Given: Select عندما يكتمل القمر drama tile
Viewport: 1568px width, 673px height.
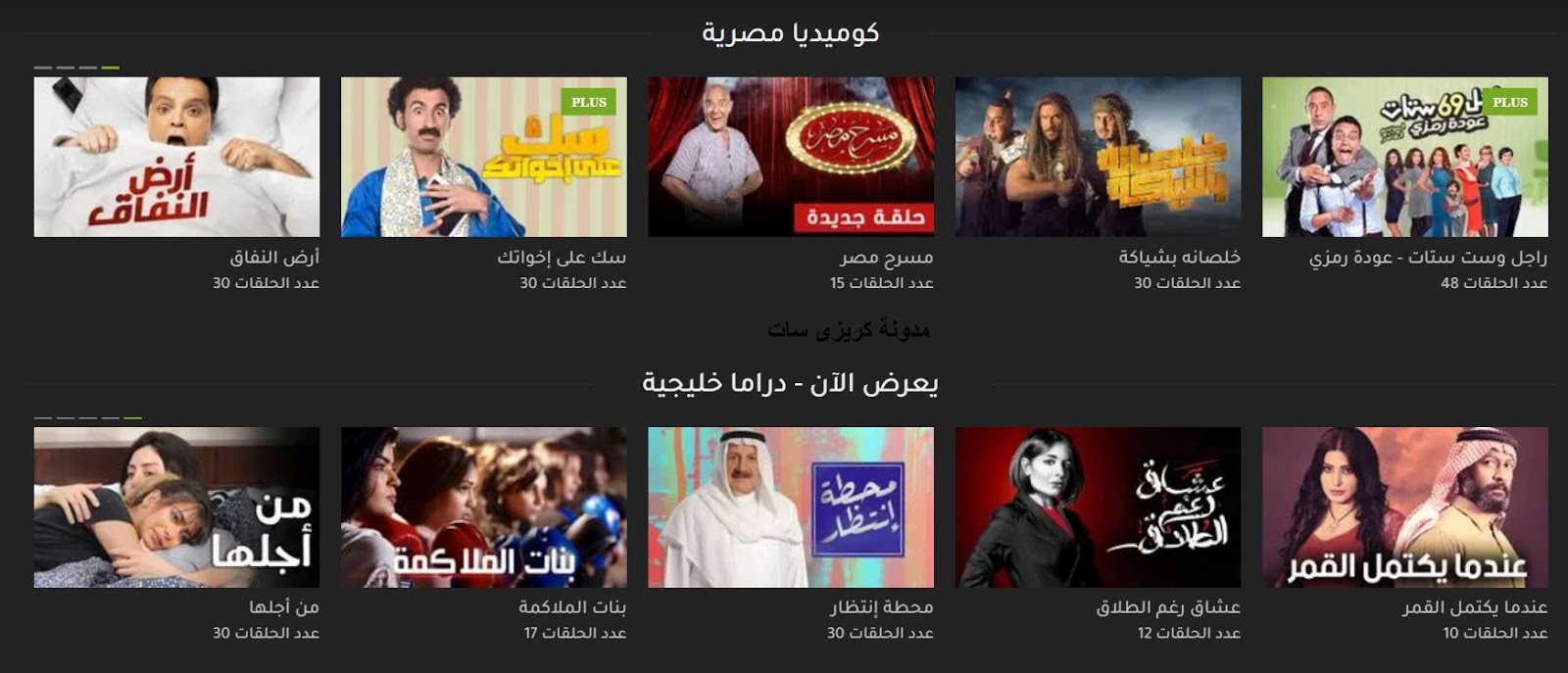Looking at the screenshot, I should (x=1404, y=506).
